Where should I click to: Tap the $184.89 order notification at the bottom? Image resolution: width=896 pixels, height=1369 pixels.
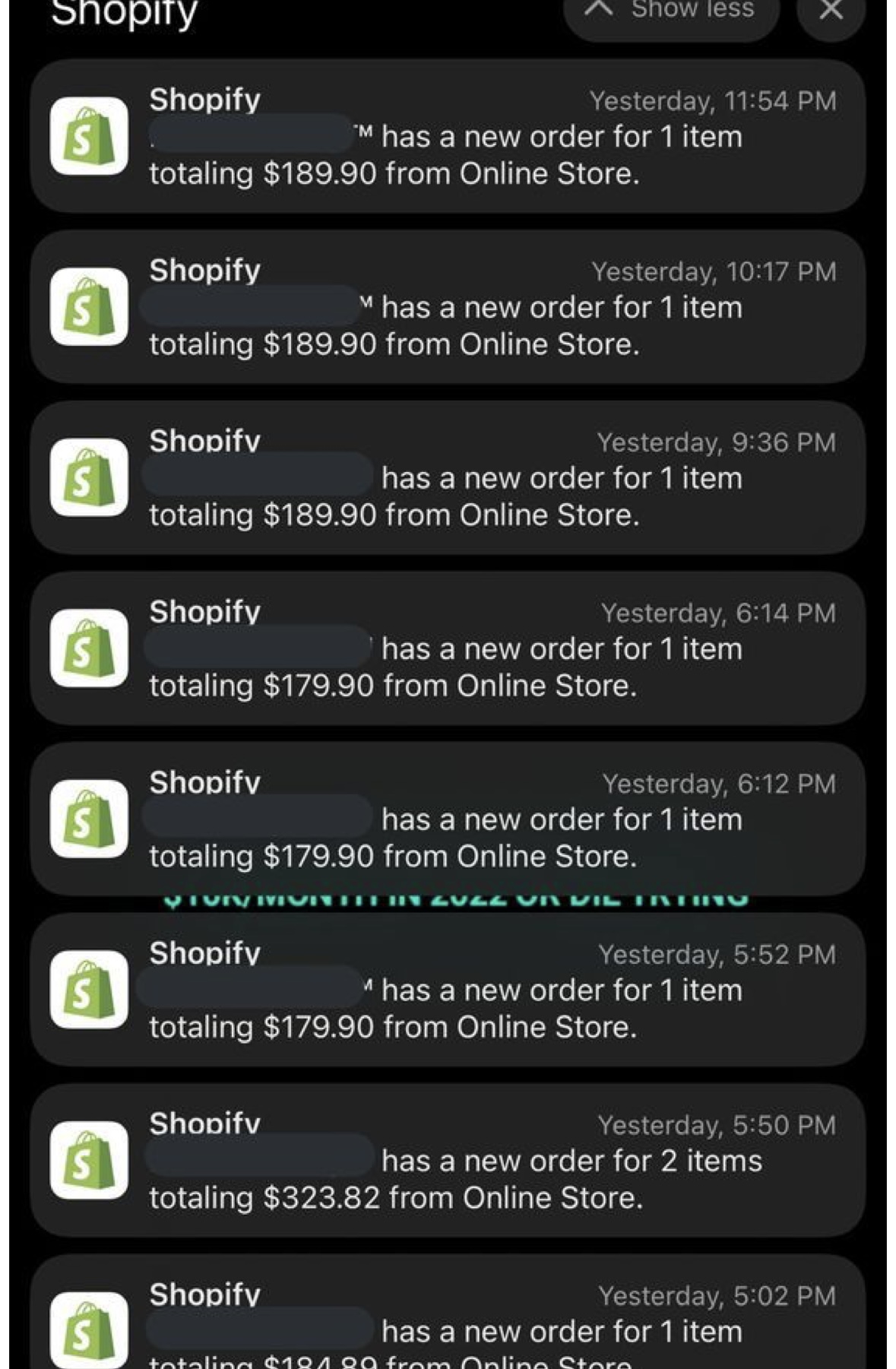(x=448, y=1330)
